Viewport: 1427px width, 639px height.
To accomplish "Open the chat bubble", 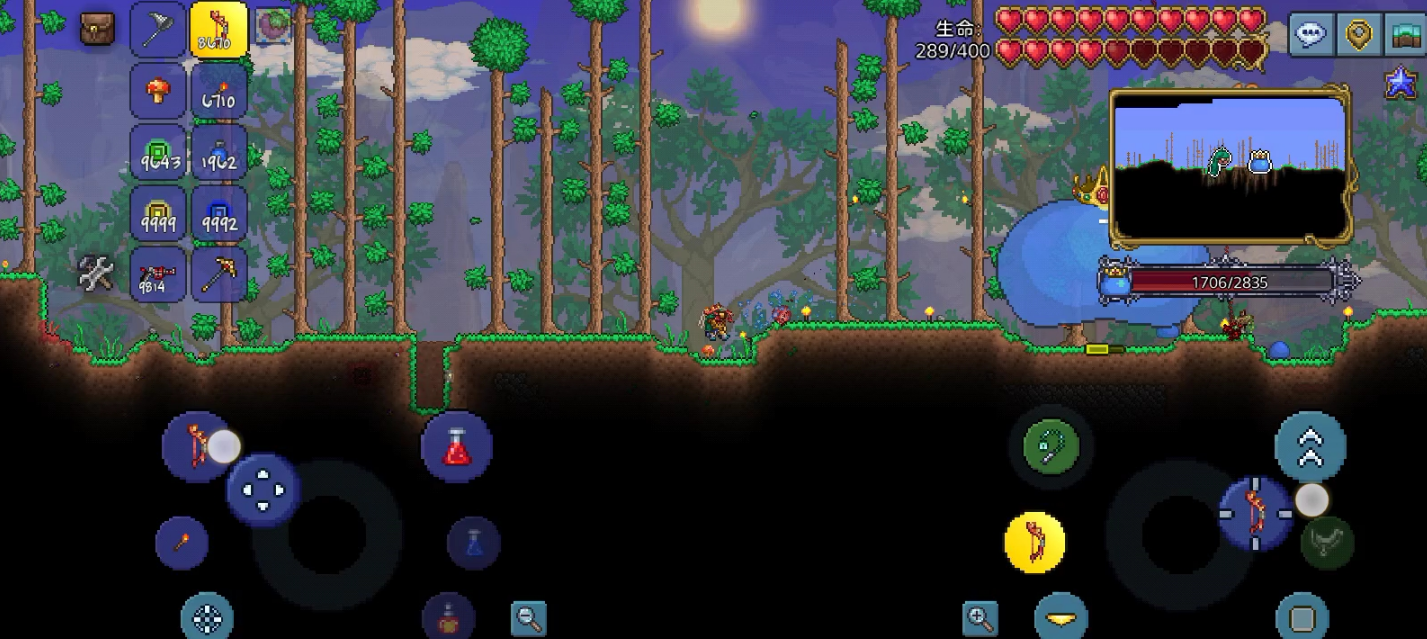I will pyautogui.click(x=1310, y=34).
